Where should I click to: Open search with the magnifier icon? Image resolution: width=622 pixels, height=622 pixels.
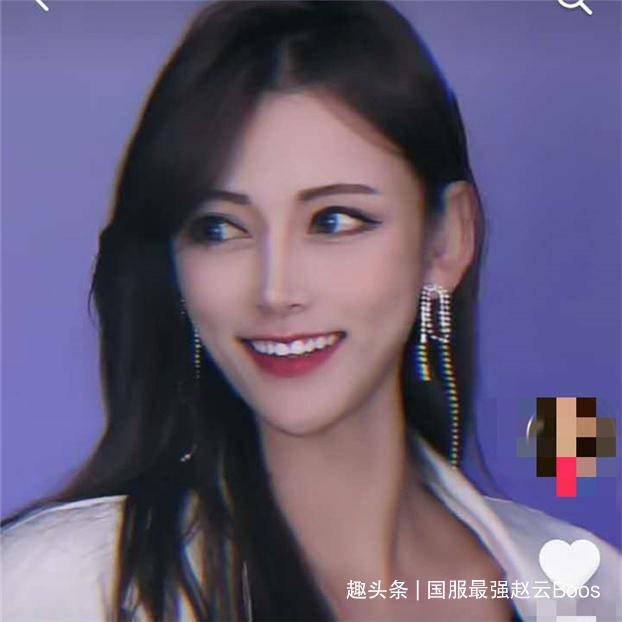click(x=575, y=4)
